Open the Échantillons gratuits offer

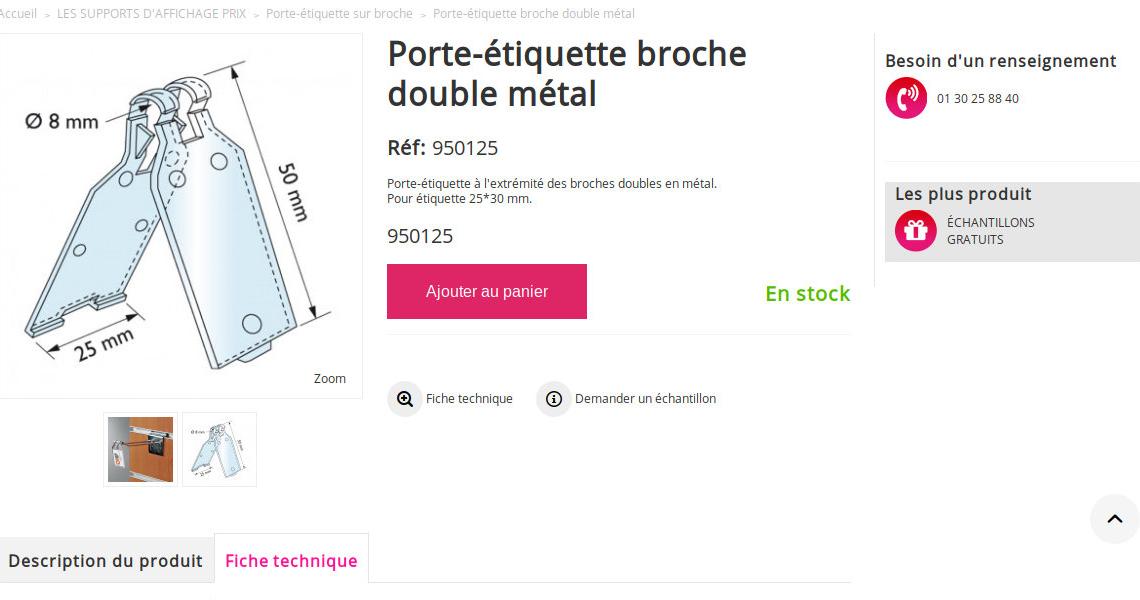pyautogui.click(x=990, y=231)
